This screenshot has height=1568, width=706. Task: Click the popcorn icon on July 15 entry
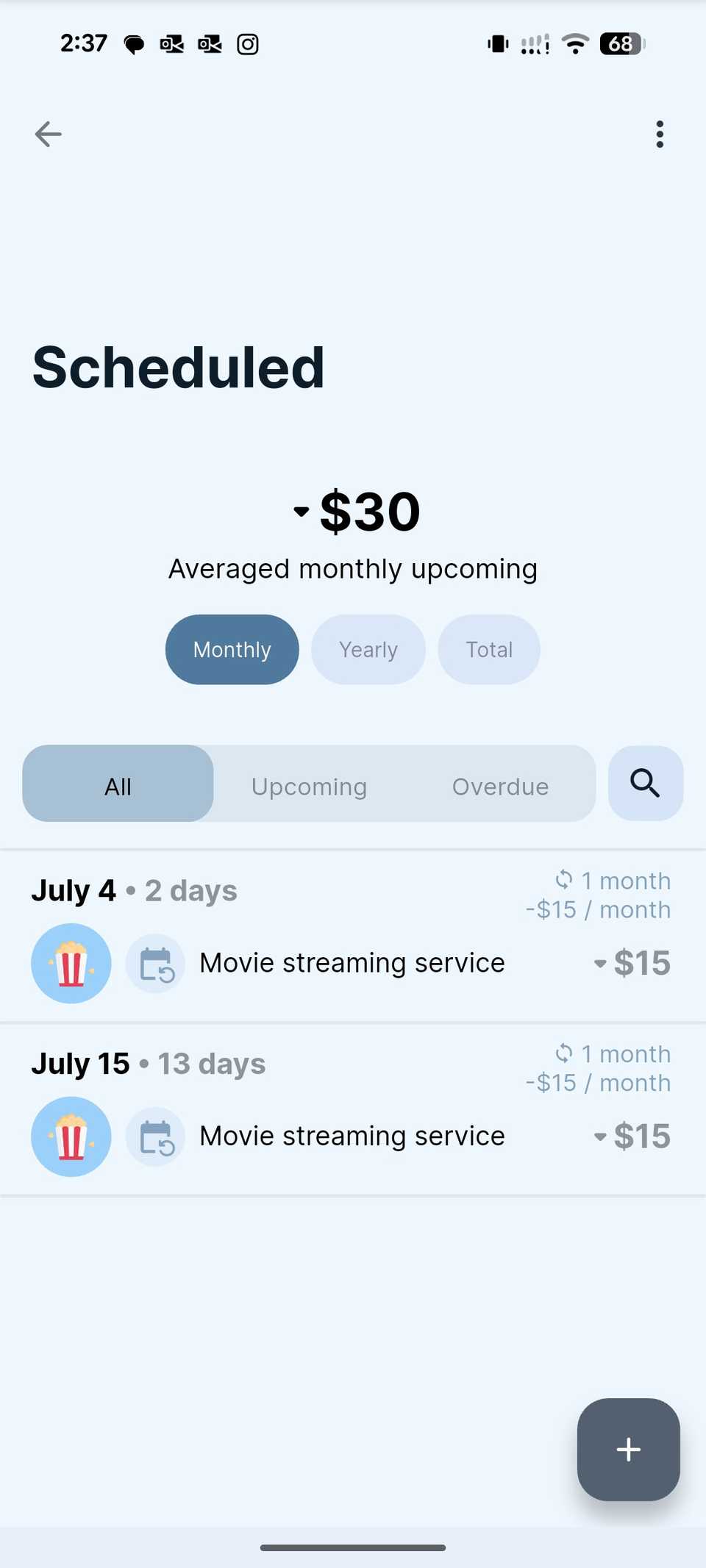point(71,1136)
